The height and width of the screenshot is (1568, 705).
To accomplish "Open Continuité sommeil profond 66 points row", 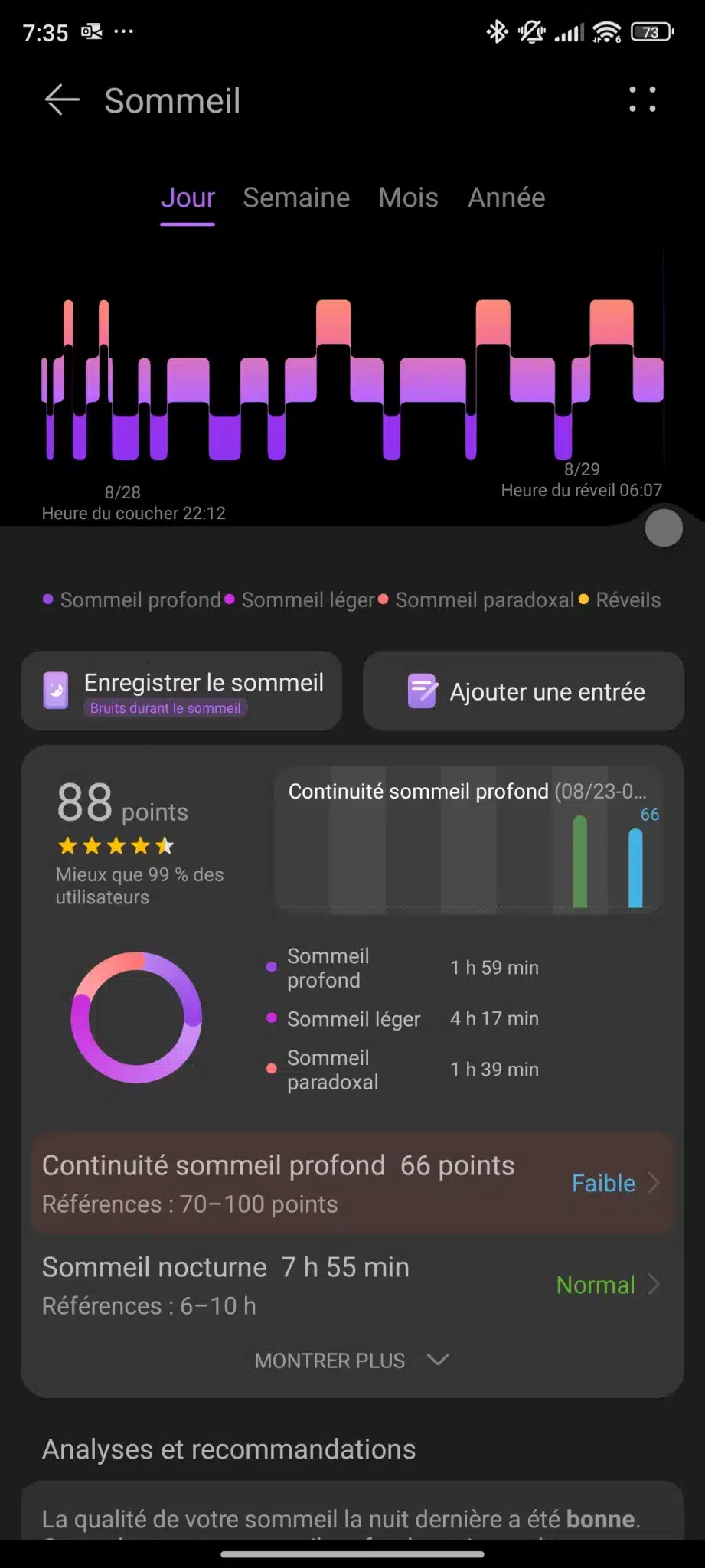I will tap(352, 1183).
